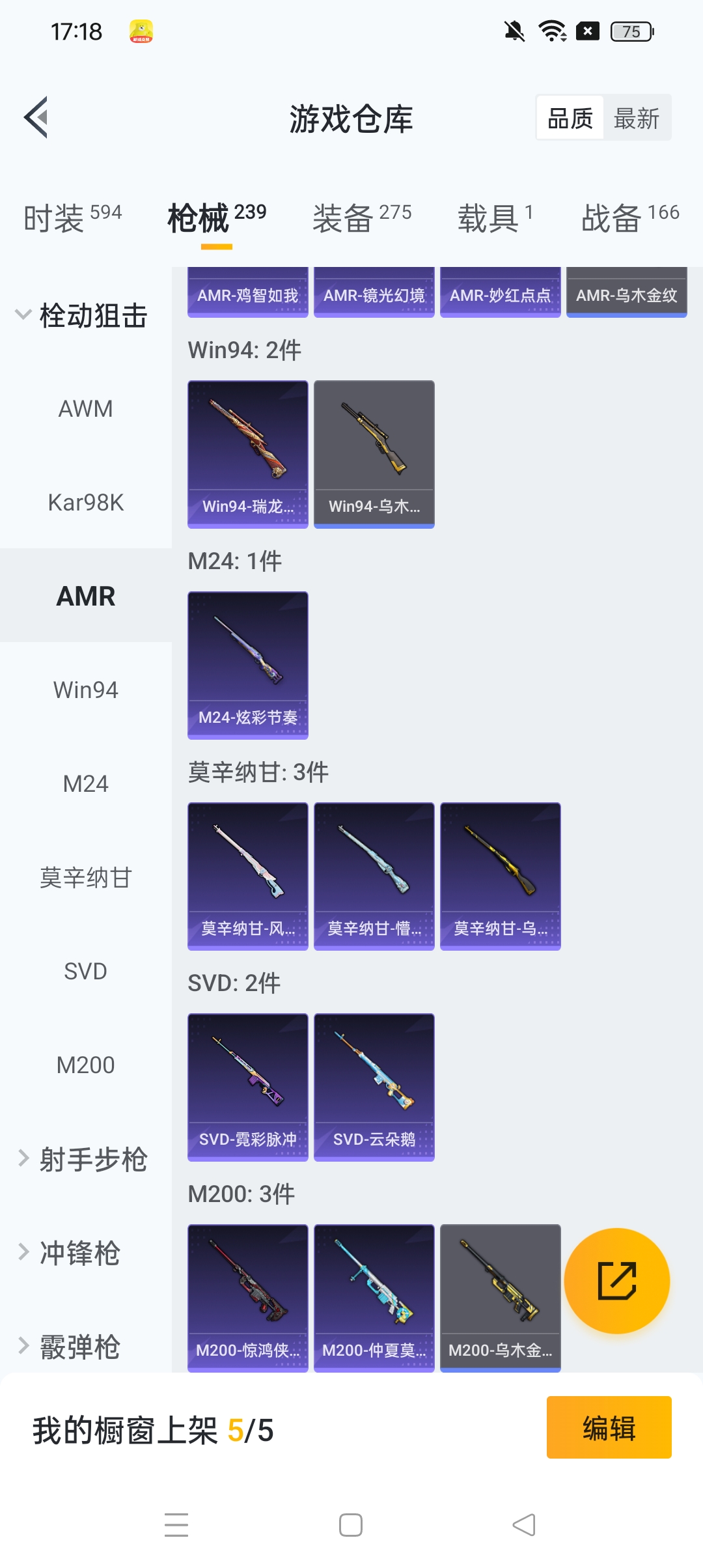Open the AMR-乌木金纹 skin tile
The image size is (703, 1568).
(x=626, y=294)
